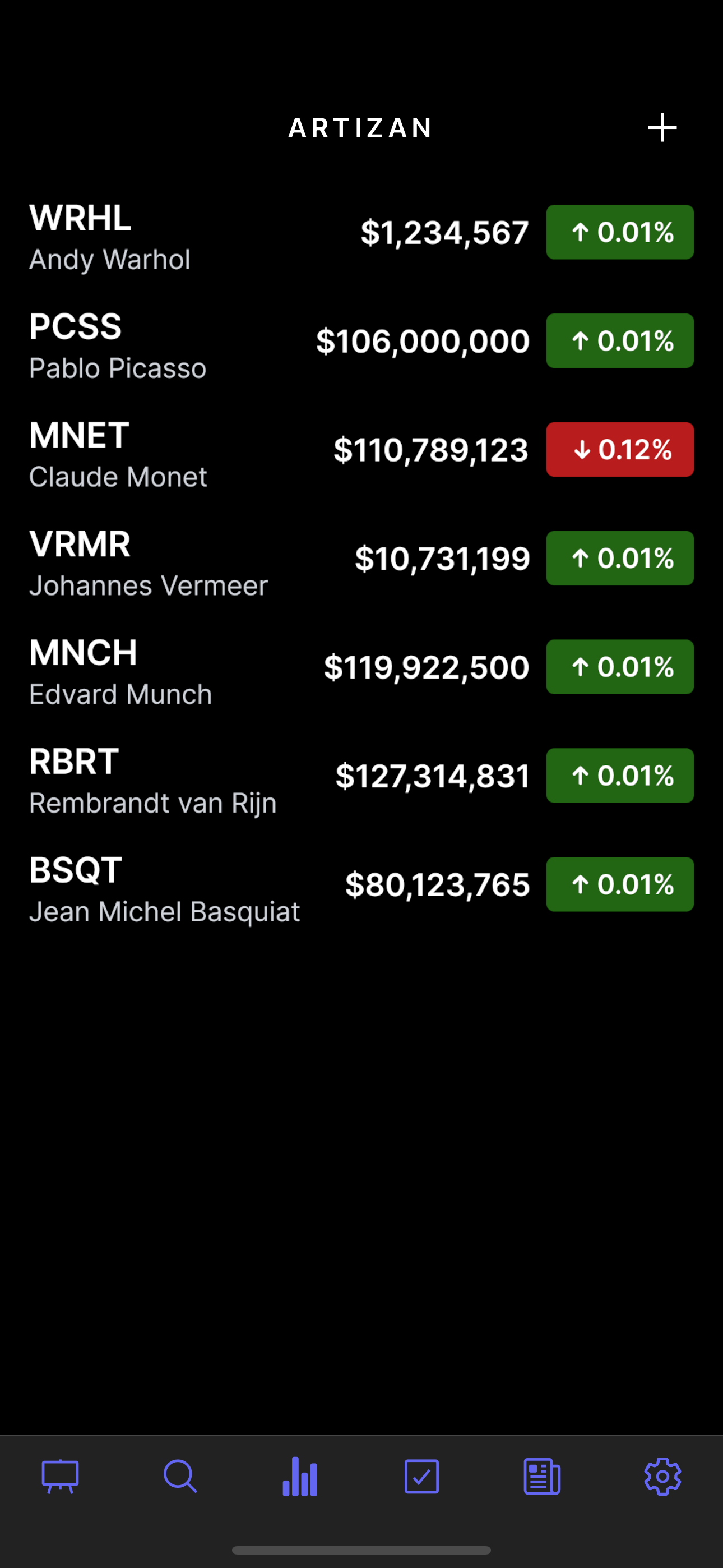723x1568 pixels.
Task: Open the news tab
Action: 543,1477
